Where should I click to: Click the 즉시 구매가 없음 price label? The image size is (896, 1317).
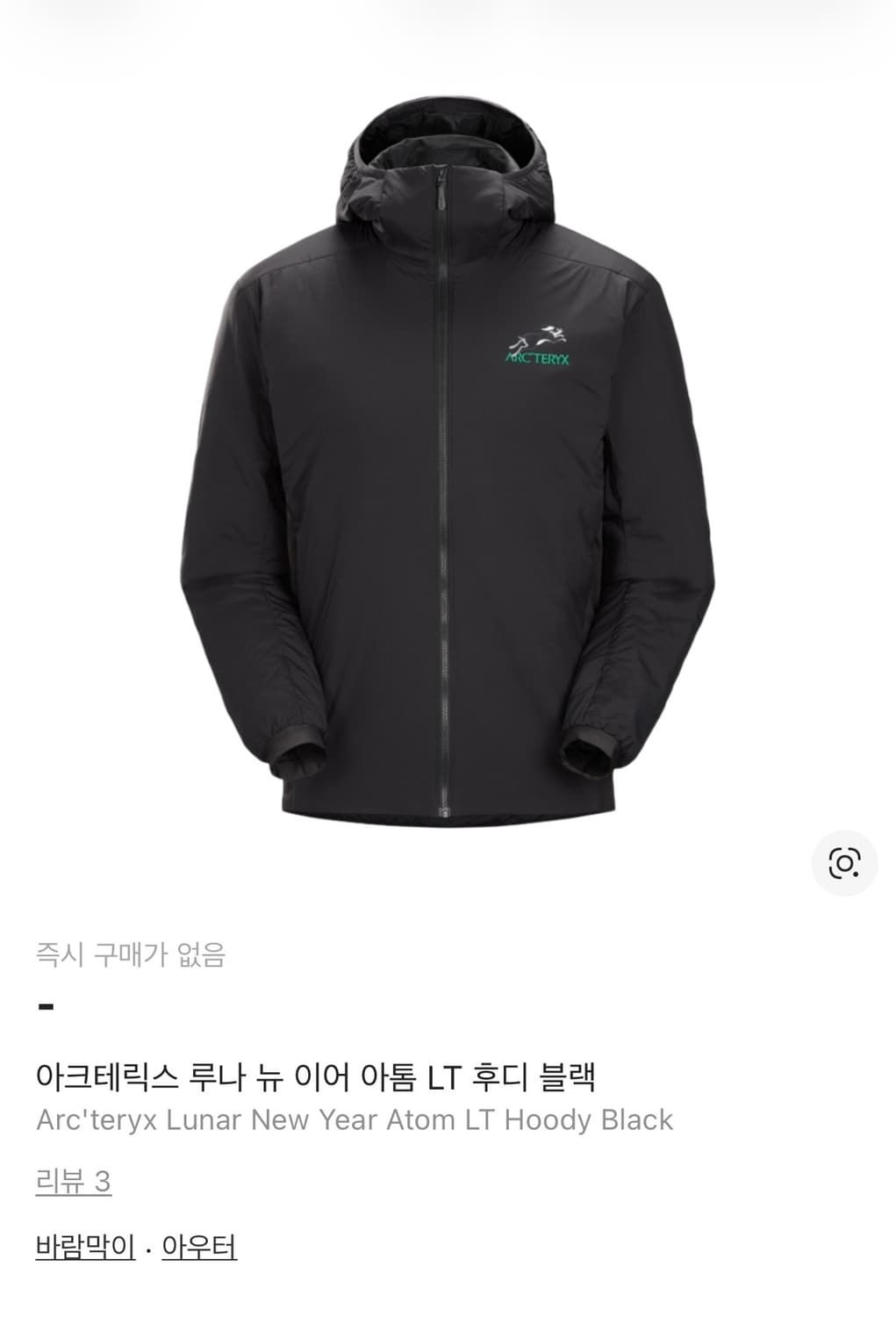[x=132, y=951]
